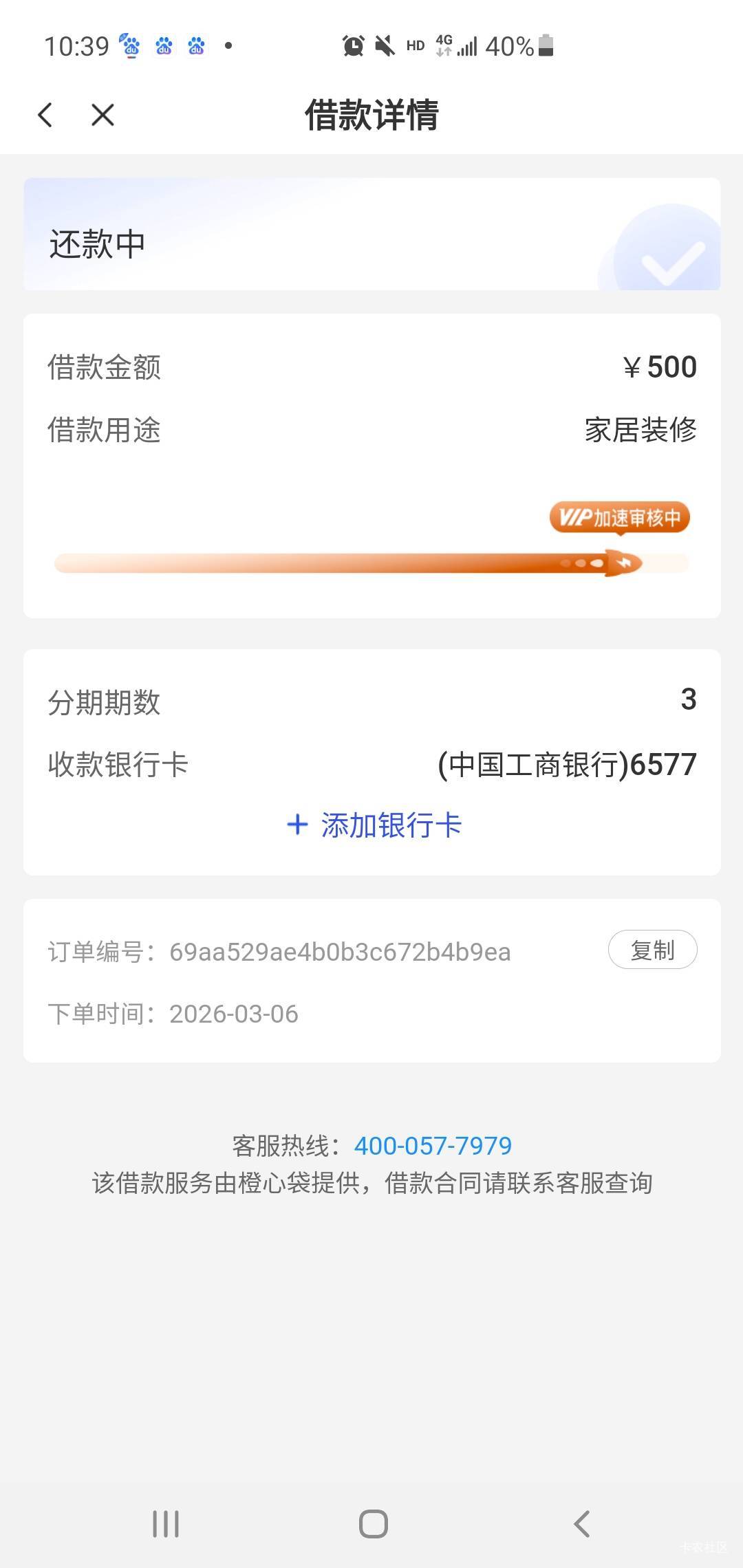Open recent apps from the navigation bar
Image resolution: width=743 pixels, height=1568 pixels.
[x=166, y=1524]
